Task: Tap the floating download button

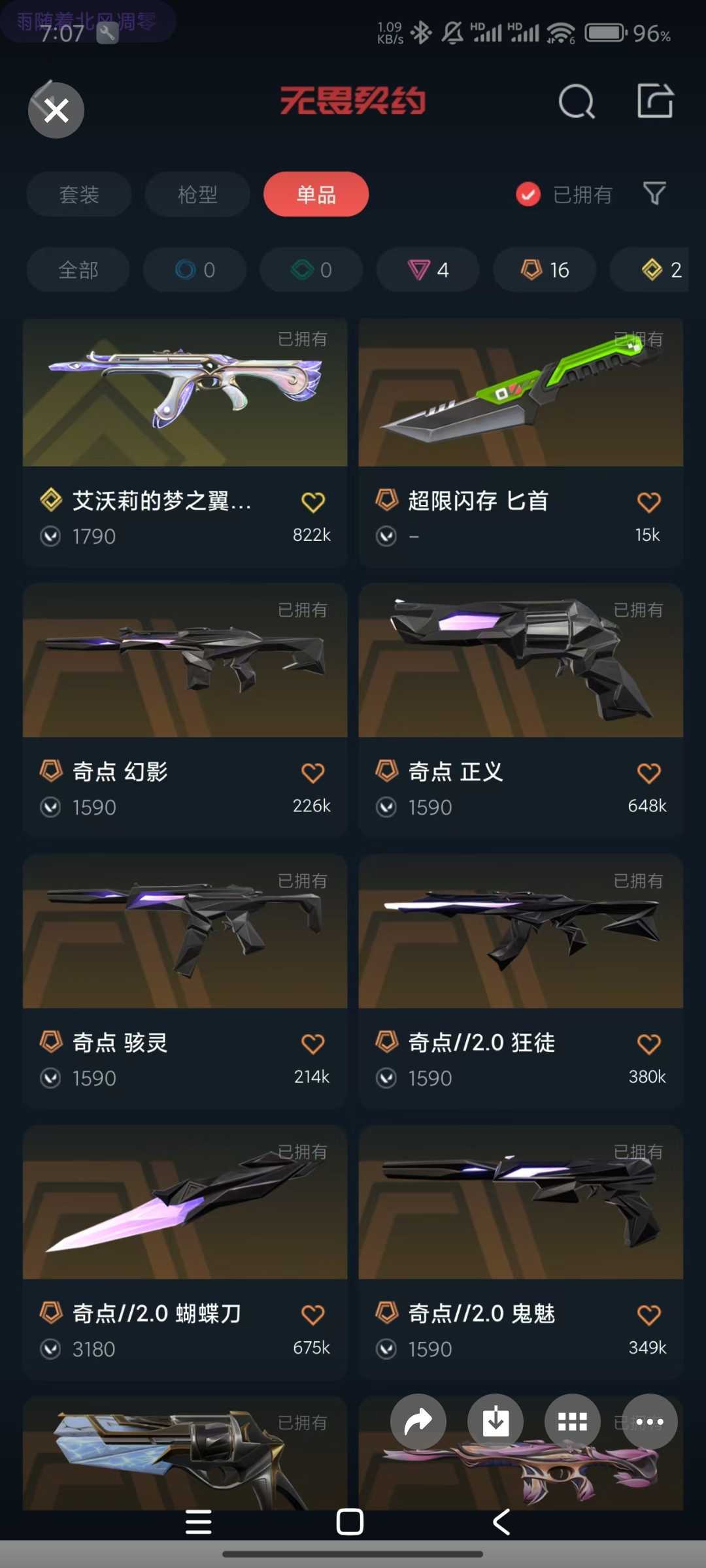Action: pos(496,1422)
